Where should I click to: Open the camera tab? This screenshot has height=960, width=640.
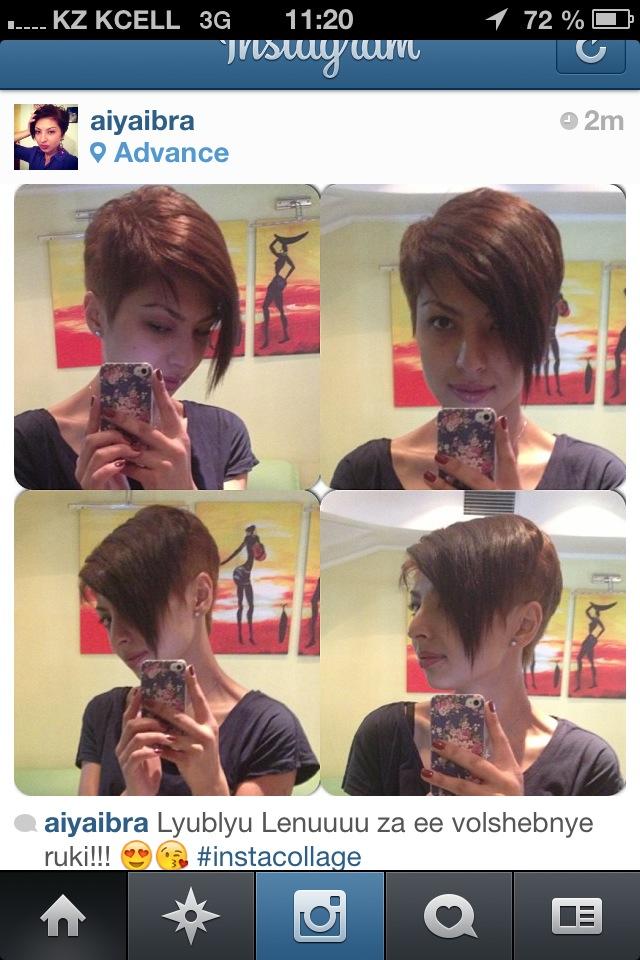[x=320, y=916]
